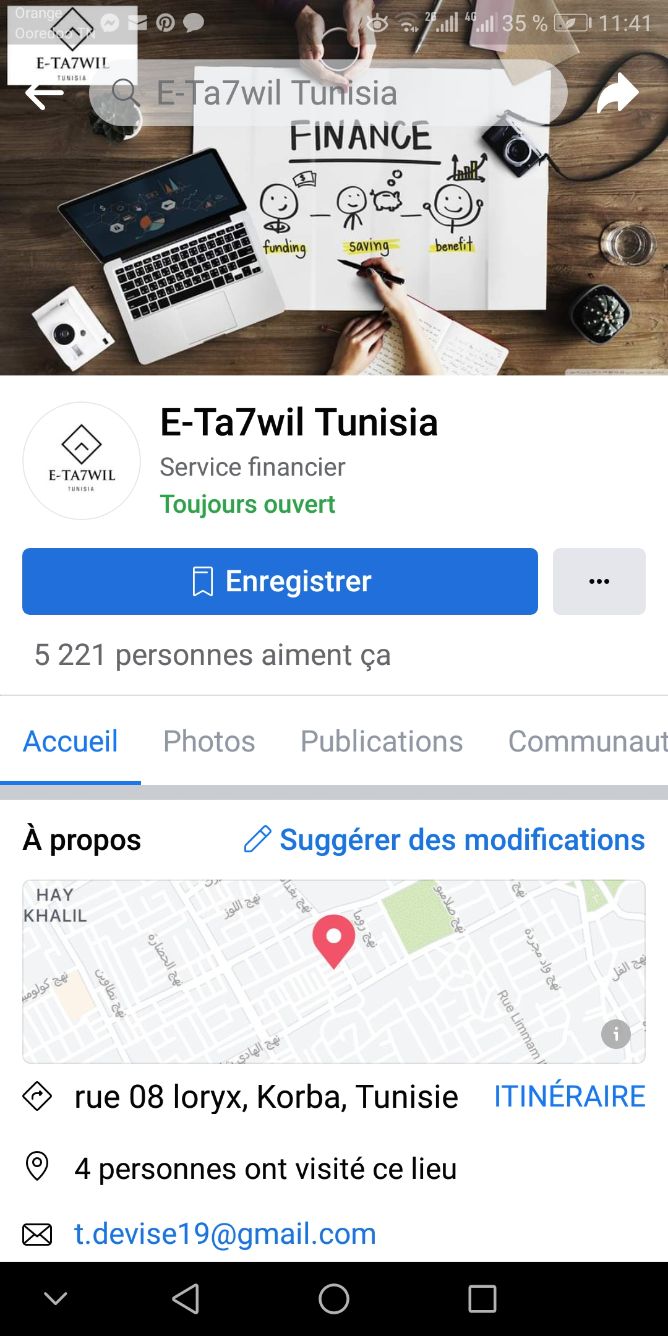Screen dimensions: 668x1336
Task: Tap Suggérer des modifications
Action: [x=445, y=839]
